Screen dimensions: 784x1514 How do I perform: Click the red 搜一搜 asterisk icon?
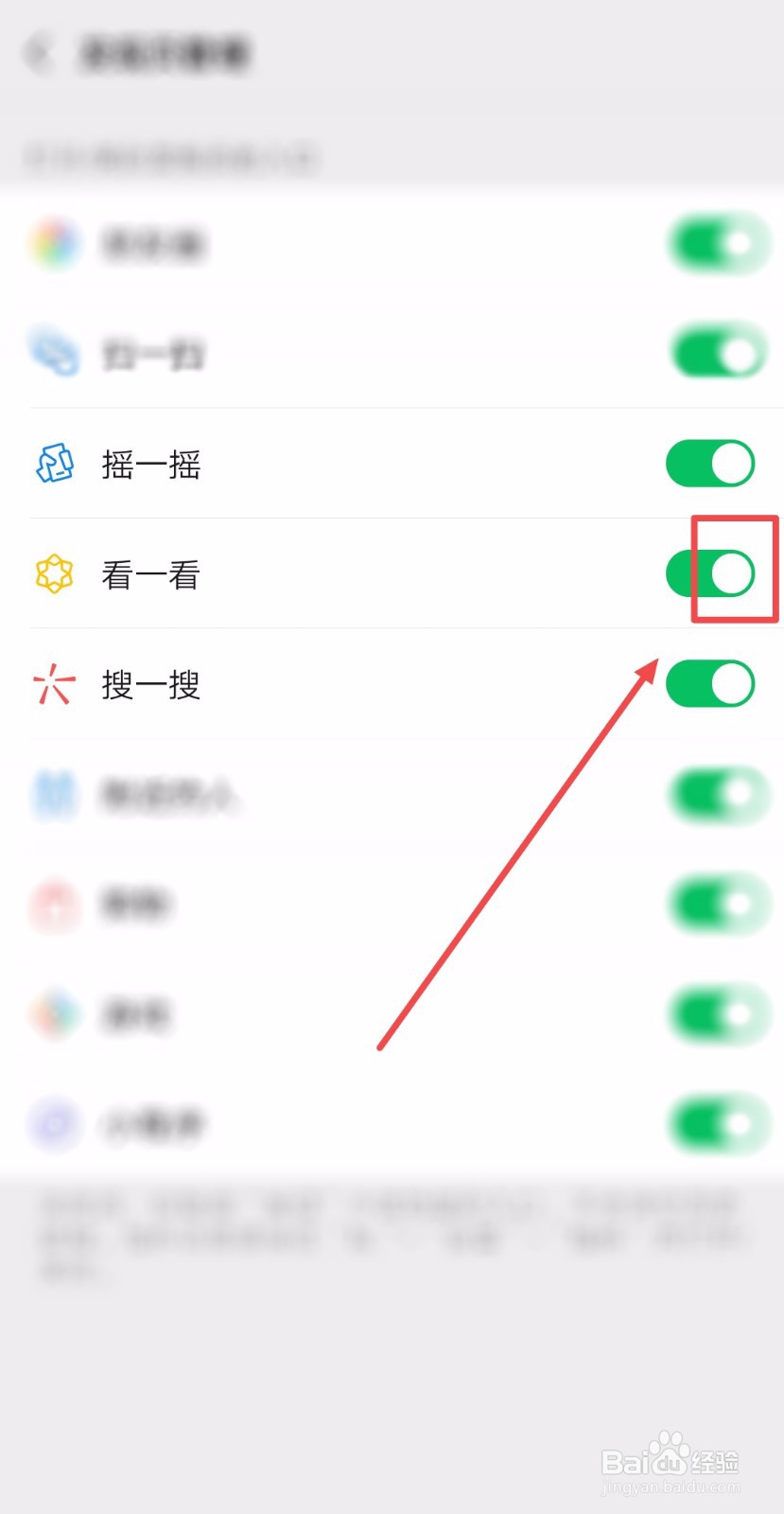(52, 685)
